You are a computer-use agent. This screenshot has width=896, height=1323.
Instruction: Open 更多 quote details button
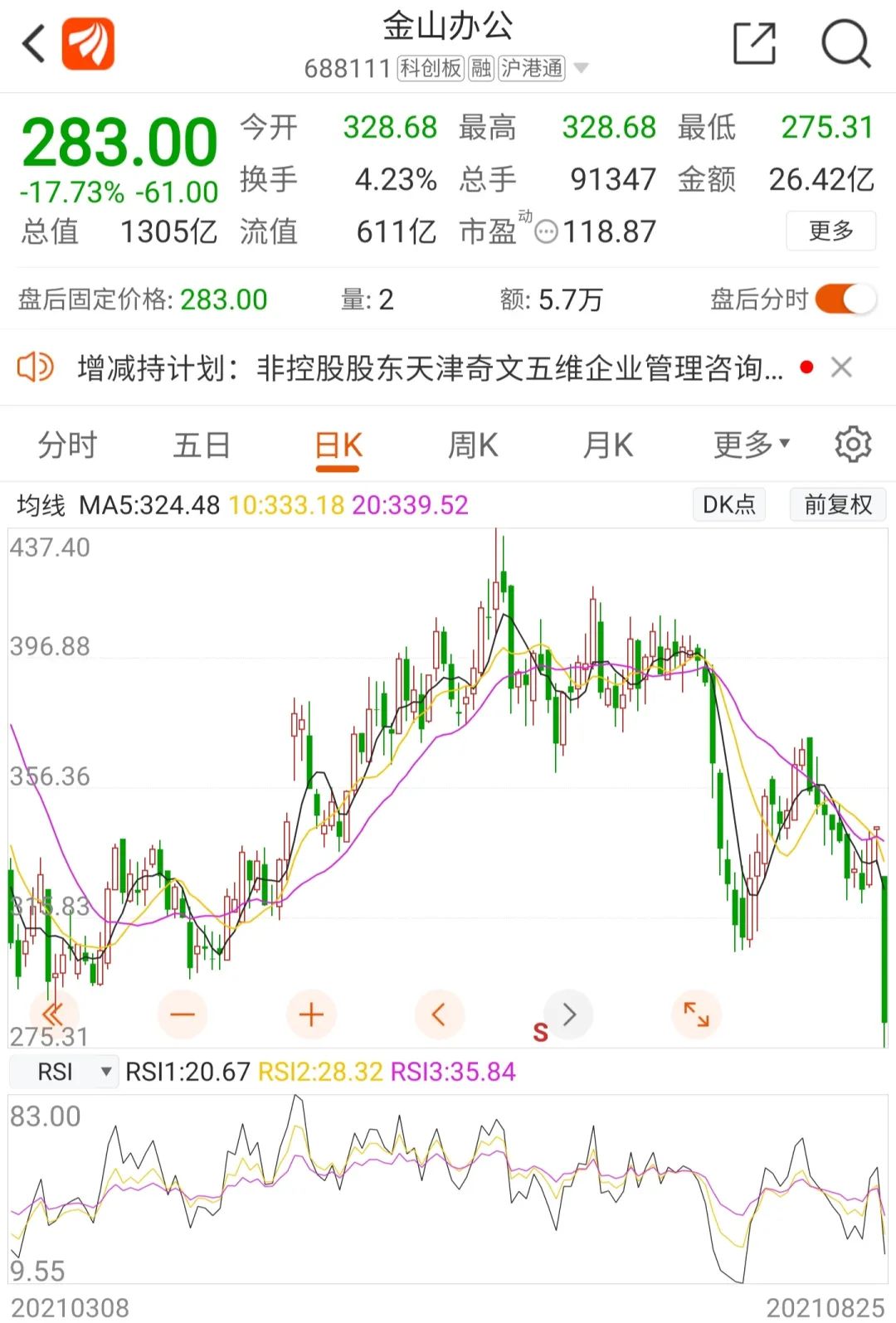(830, 232)
